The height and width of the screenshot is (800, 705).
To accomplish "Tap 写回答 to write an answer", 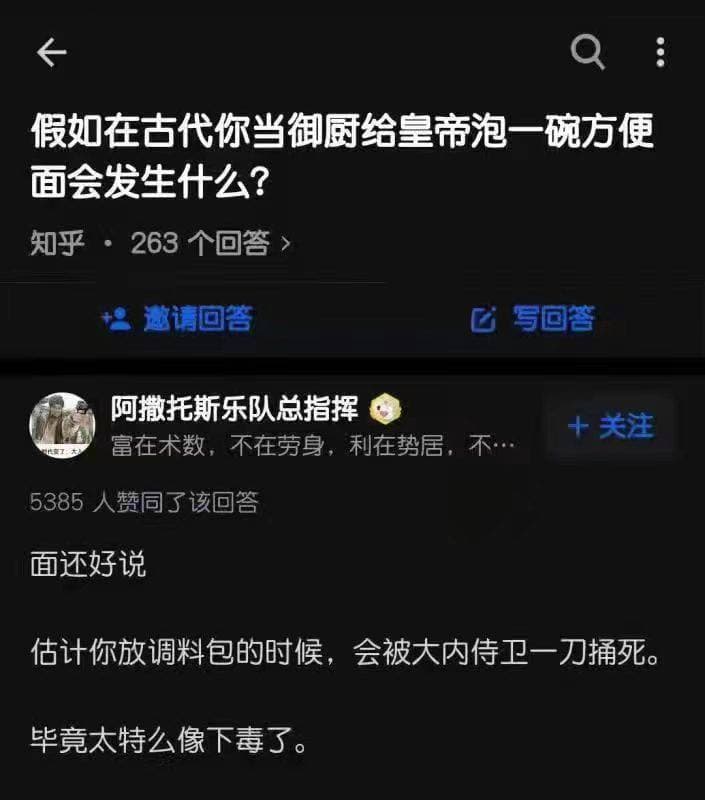I will click(534, 319).
